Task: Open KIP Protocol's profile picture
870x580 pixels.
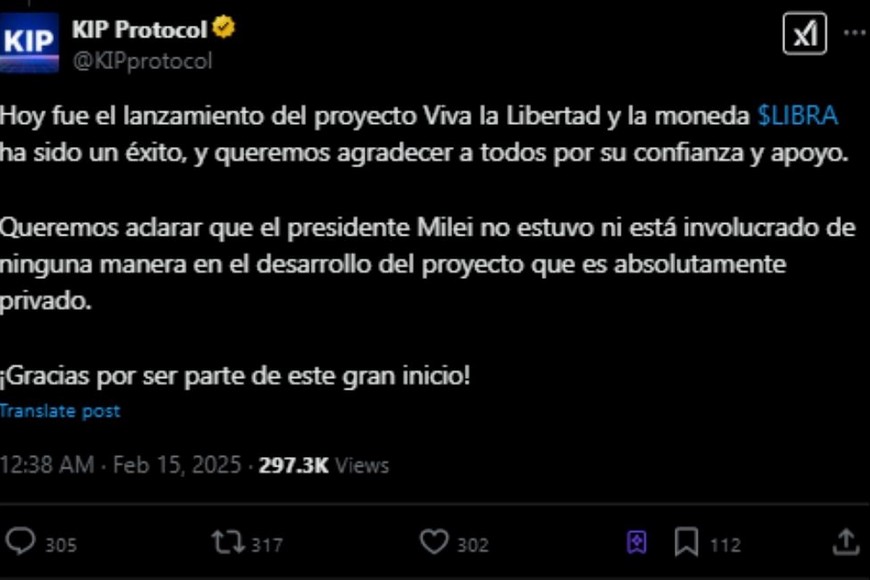Action: (30, 42)
